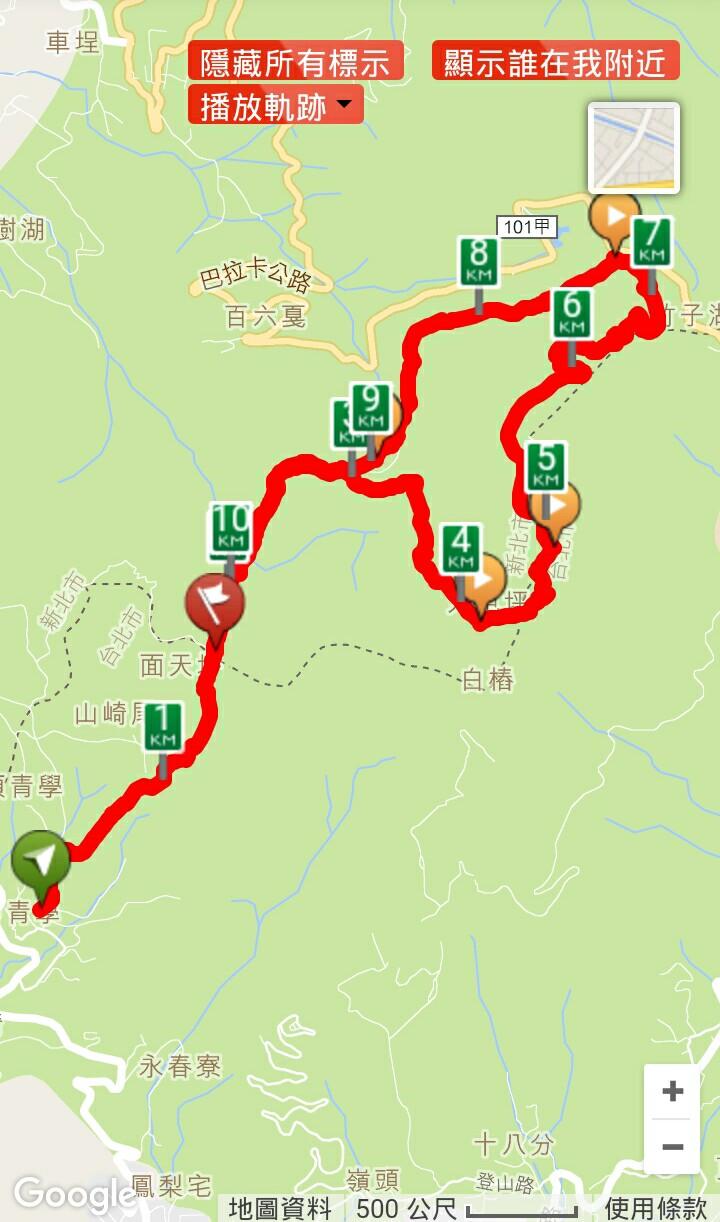
Task: Tap the green start arrow marker
Action: point(42,860)
